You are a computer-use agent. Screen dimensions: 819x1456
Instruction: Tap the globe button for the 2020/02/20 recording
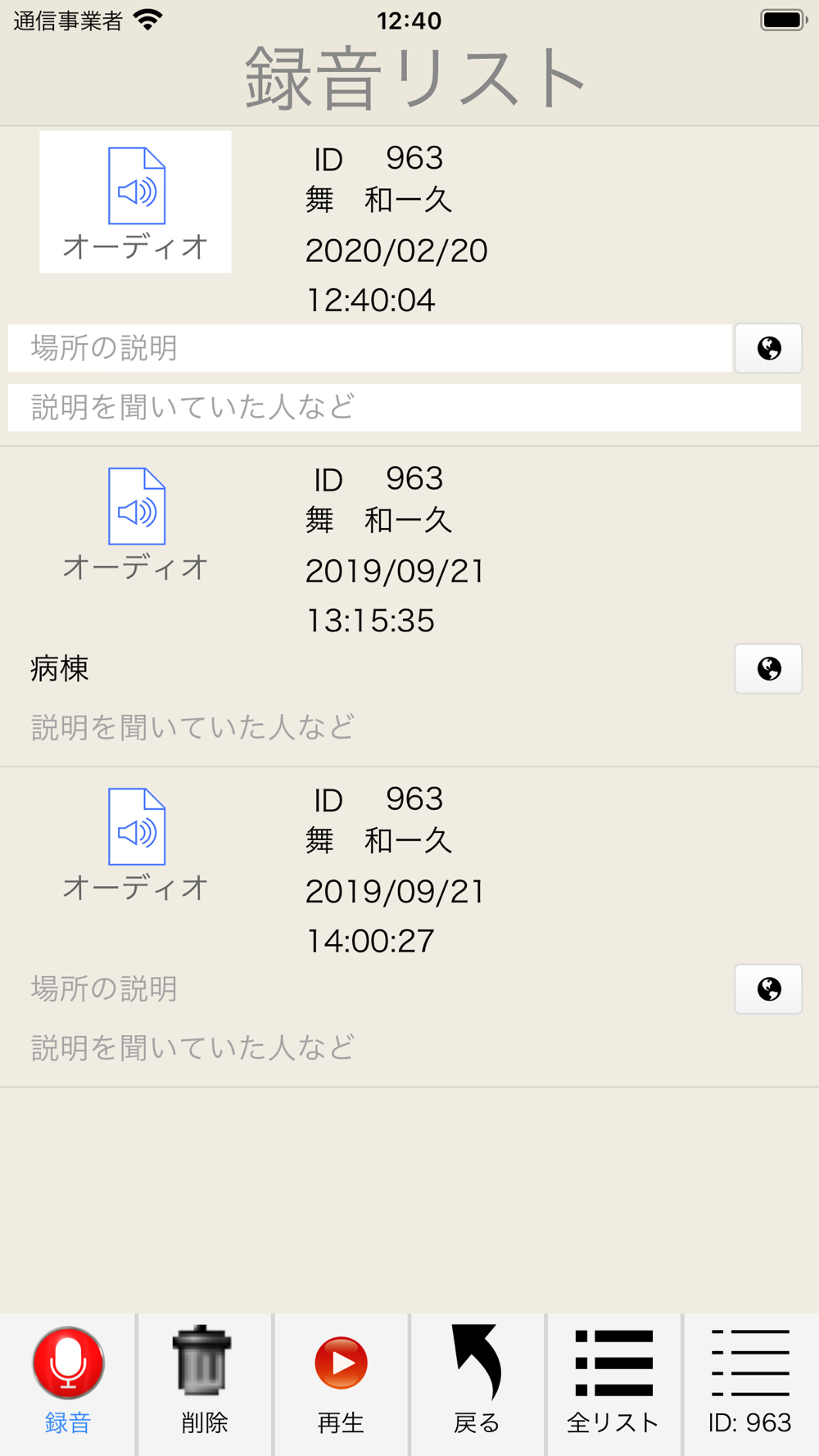coord(768,348)
